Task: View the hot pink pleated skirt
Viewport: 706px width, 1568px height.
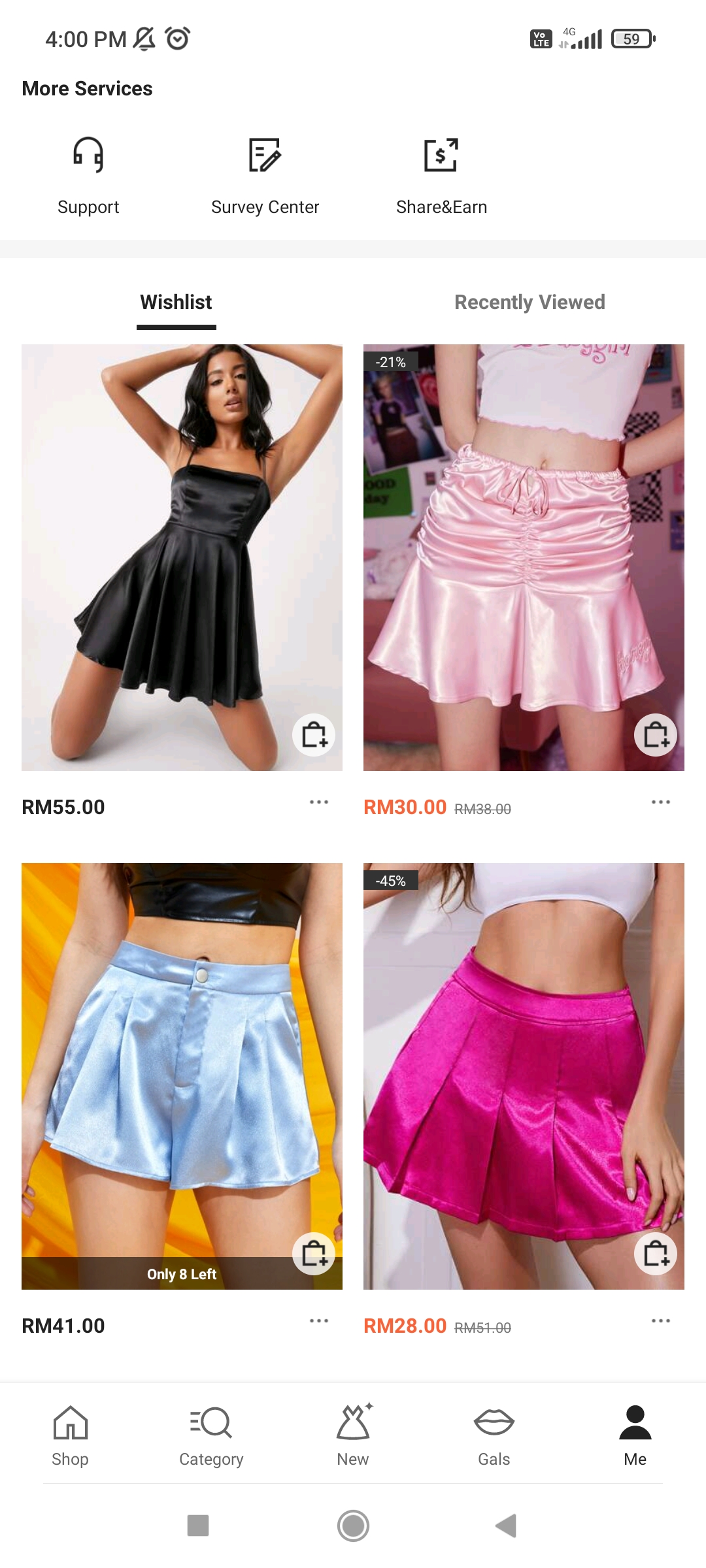Action: [x=524, y=1058]
